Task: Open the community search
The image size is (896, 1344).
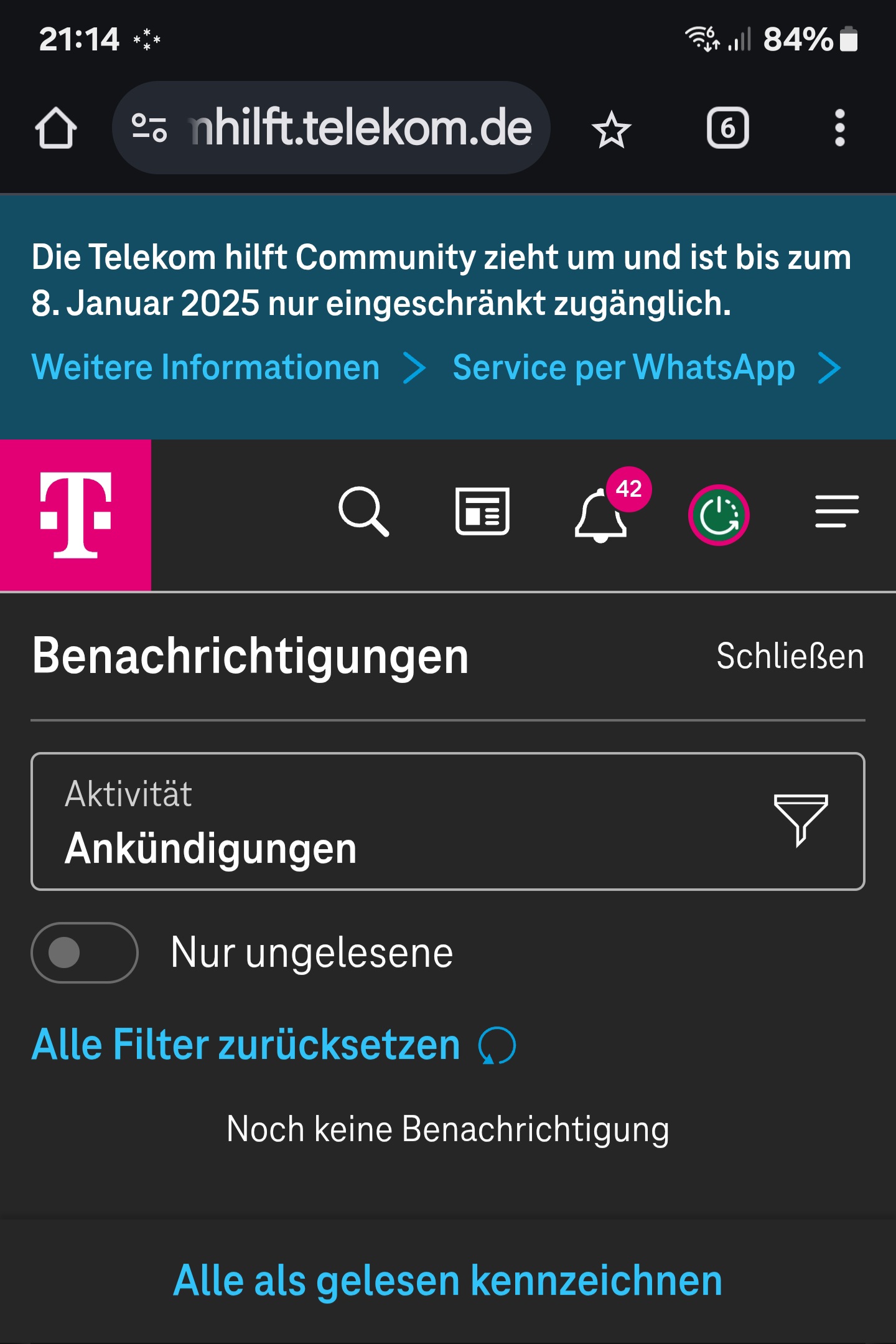Action: (x=363, y=512)
